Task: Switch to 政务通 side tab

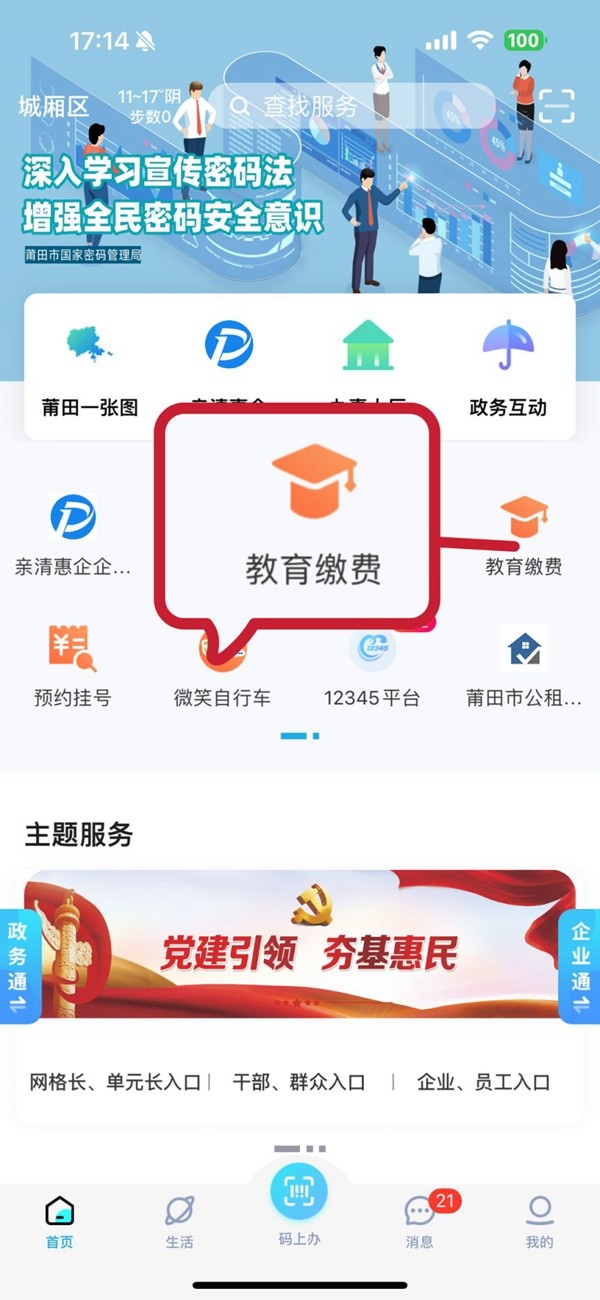Action: (x=19, y=966)
